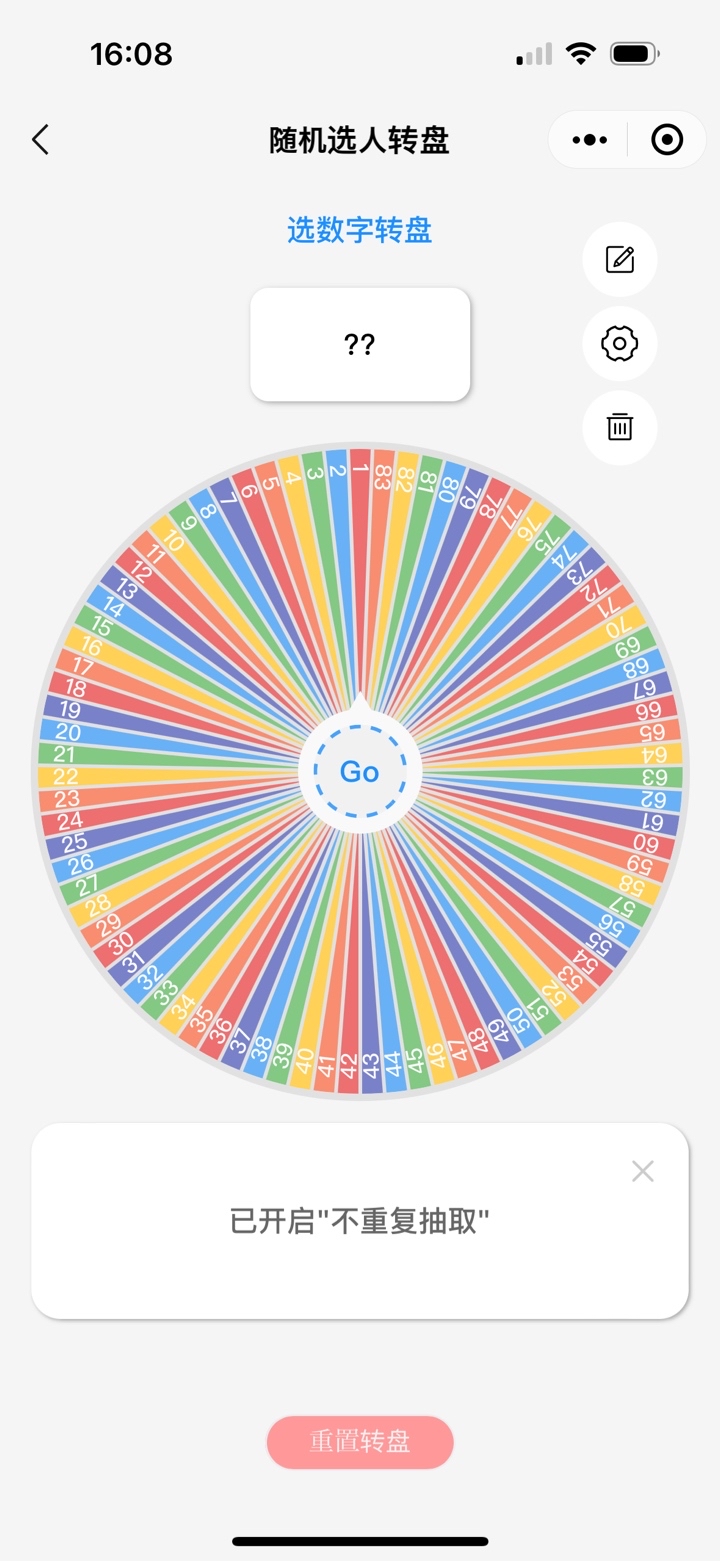This screenshot has width=720, height=1561.
Task: Tap the 重置转盘 button
Action: pyautogui.click(x=360, y=1442)
